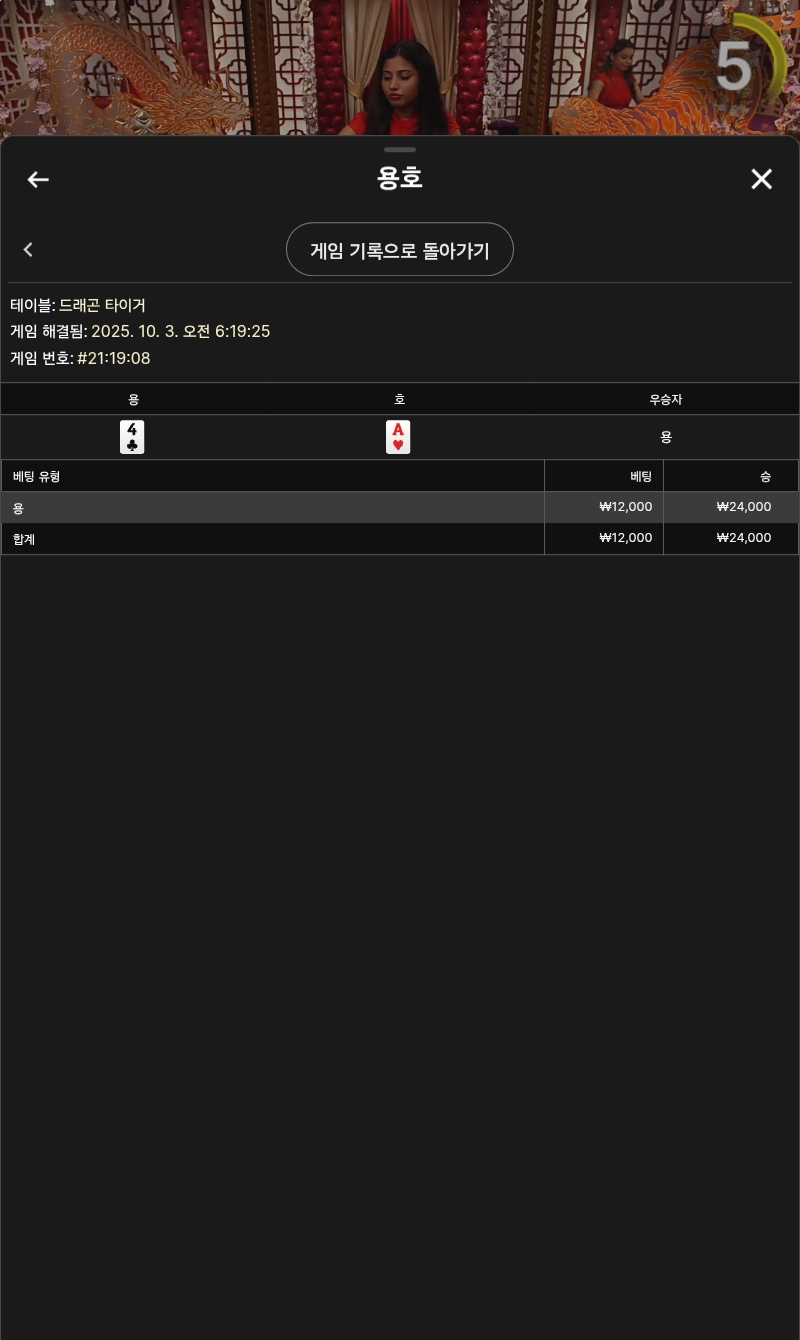
Task: Tap the small left chevron
Action: (28, 249)
